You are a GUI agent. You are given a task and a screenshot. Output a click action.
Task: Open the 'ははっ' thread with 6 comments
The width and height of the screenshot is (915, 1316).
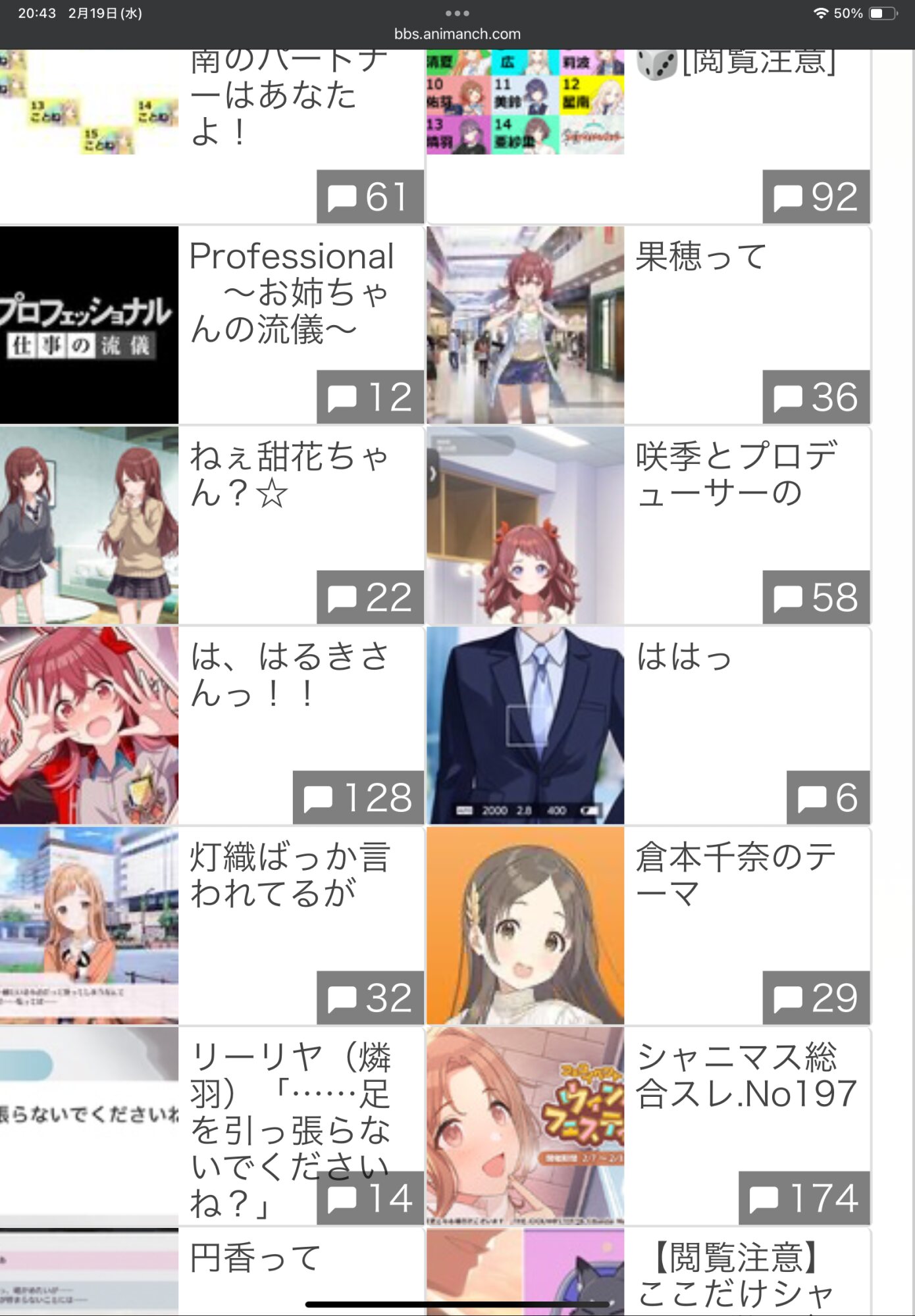coord(685,657)
